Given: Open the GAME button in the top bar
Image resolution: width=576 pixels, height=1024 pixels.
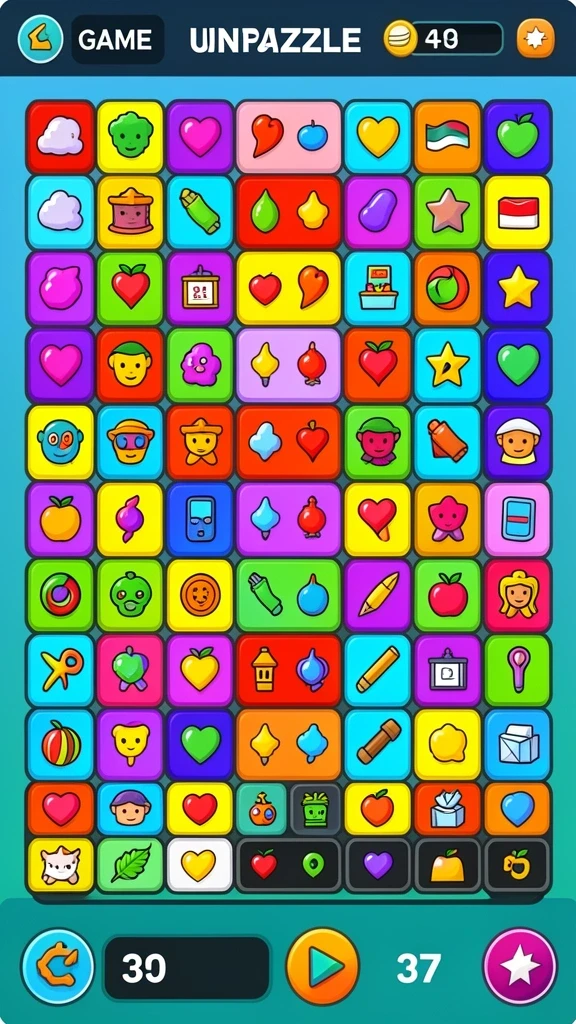Looking at the screenshot, I should click(118, 40).
